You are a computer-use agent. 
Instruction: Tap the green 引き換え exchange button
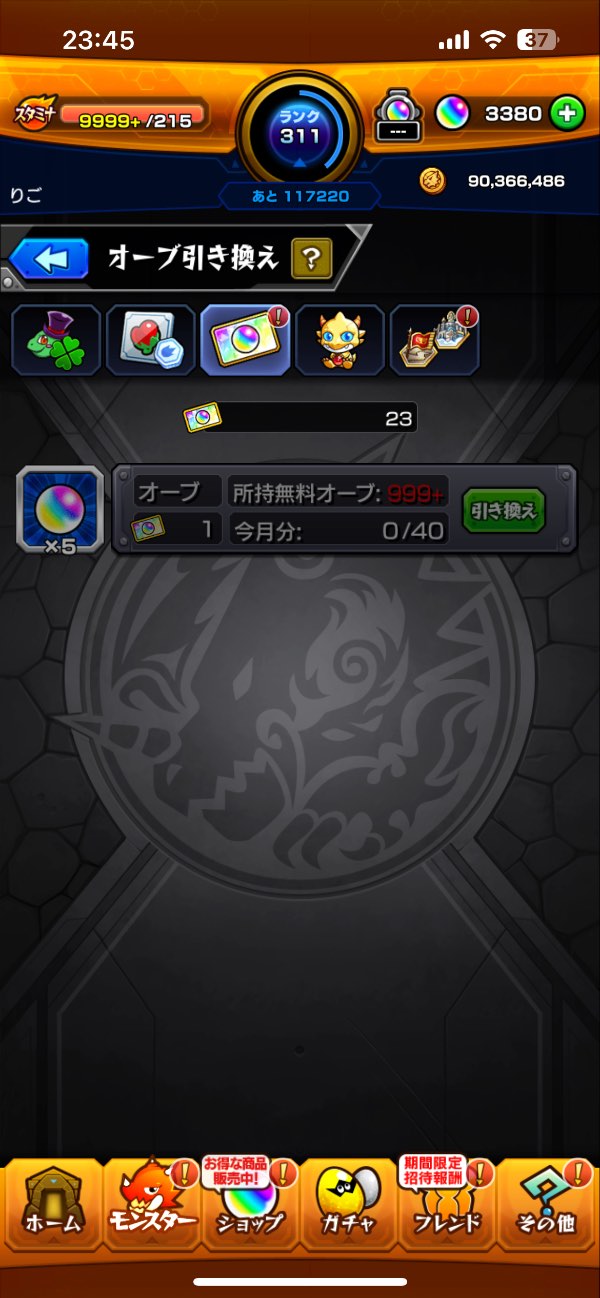504,511
